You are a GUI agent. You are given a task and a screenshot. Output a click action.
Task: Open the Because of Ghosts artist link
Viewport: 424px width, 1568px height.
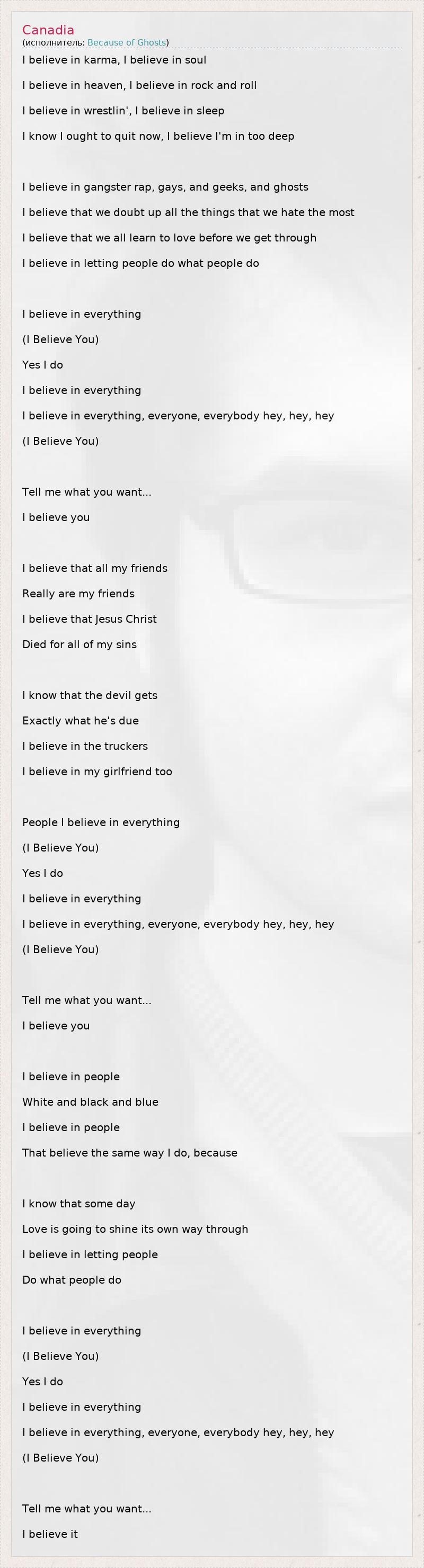pyautogui.click(x=127, y=42)
